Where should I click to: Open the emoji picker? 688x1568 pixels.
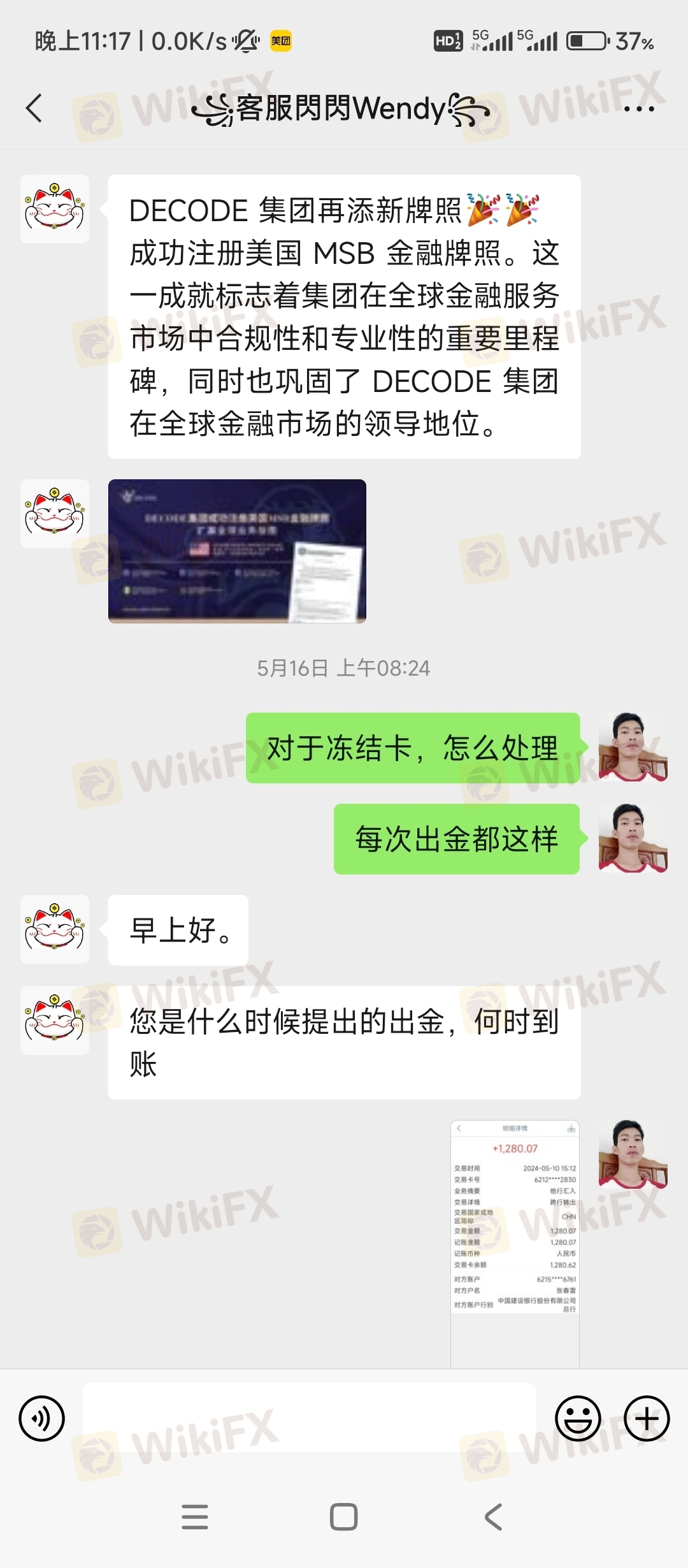(x=578, y=1419)
